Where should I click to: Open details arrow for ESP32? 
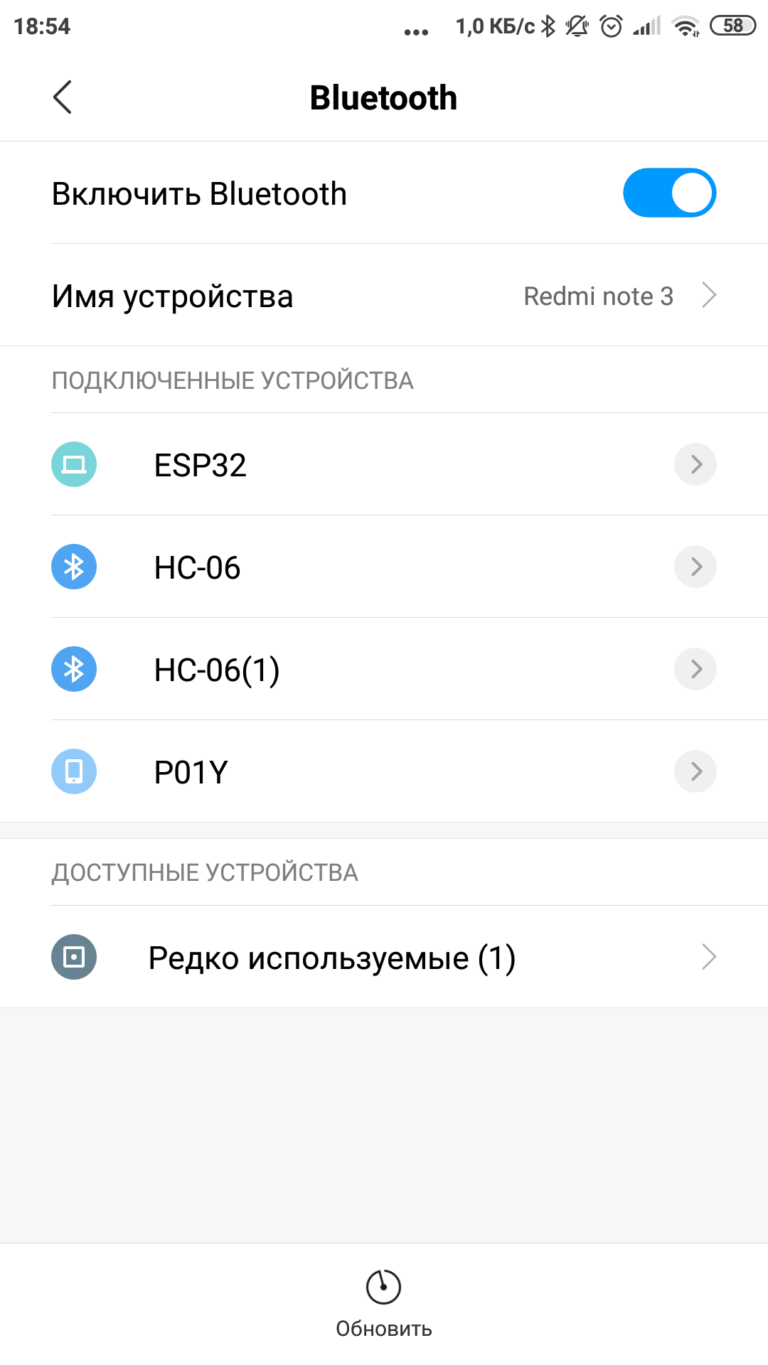(695, 465)
